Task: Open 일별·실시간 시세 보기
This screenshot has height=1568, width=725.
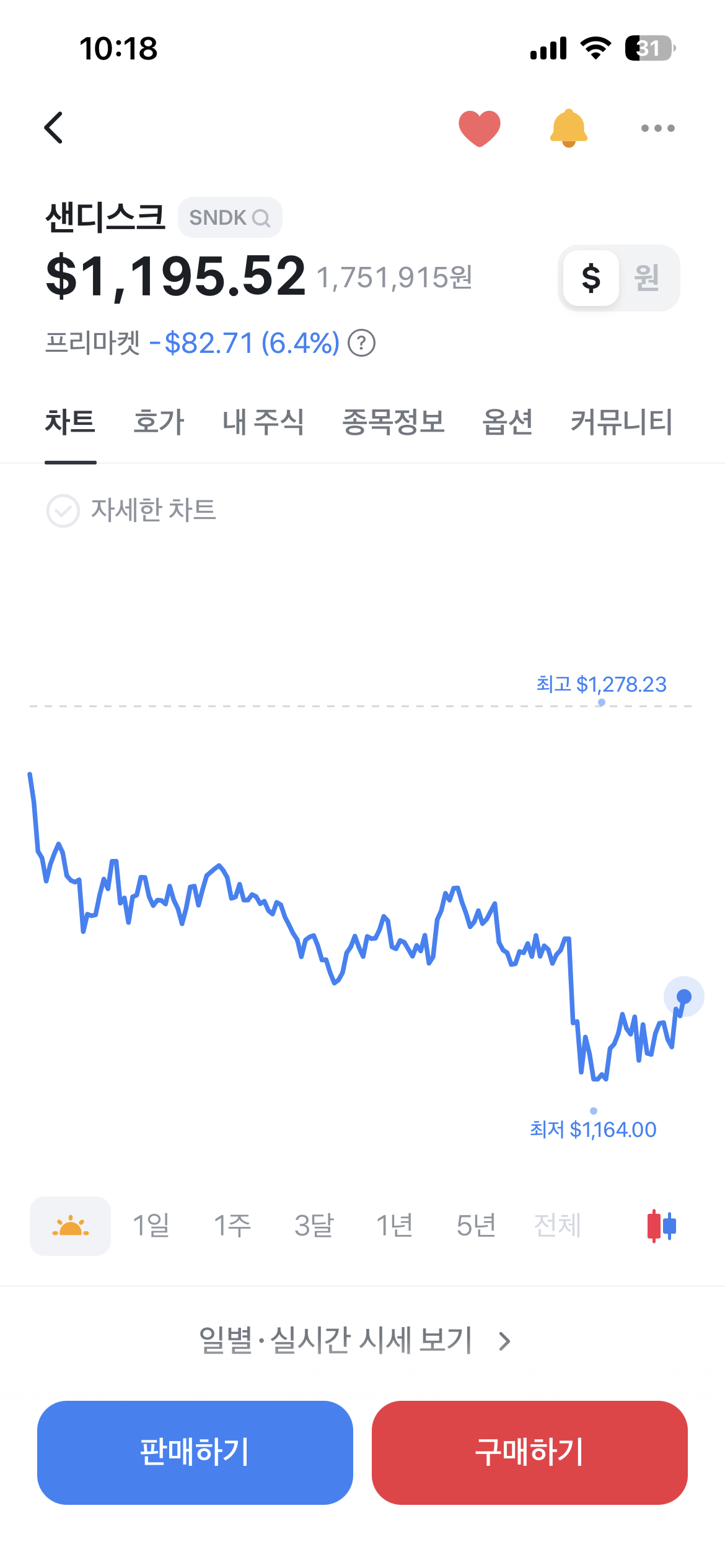Action: point(355,1341)
